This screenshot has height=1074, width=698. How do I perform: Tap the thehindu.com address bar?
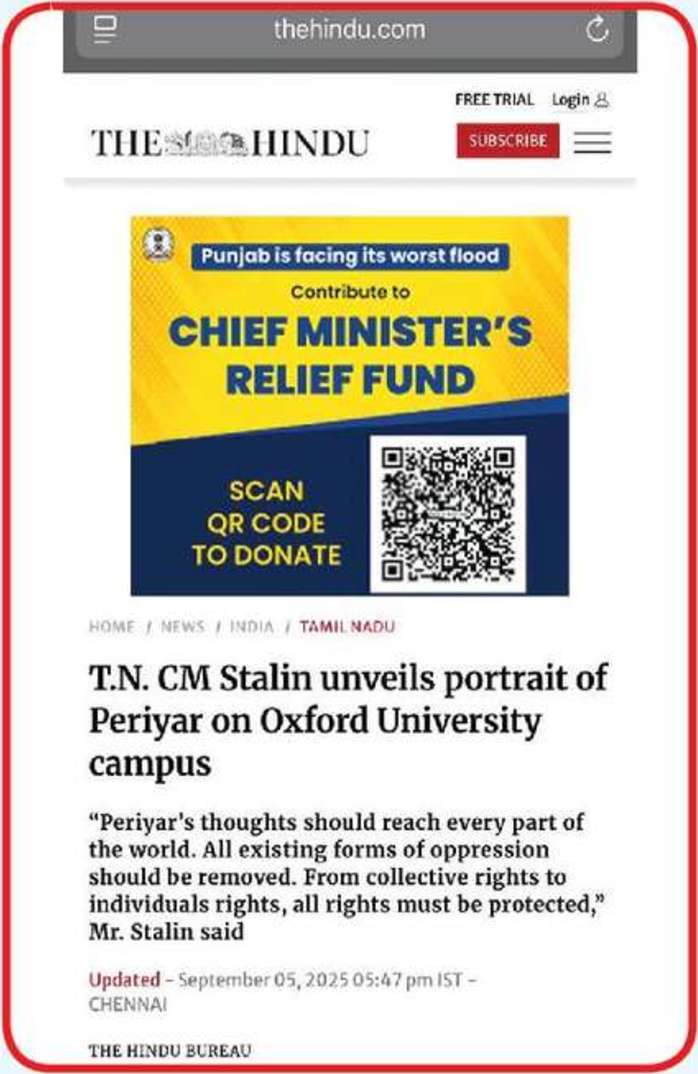[349, 31]
